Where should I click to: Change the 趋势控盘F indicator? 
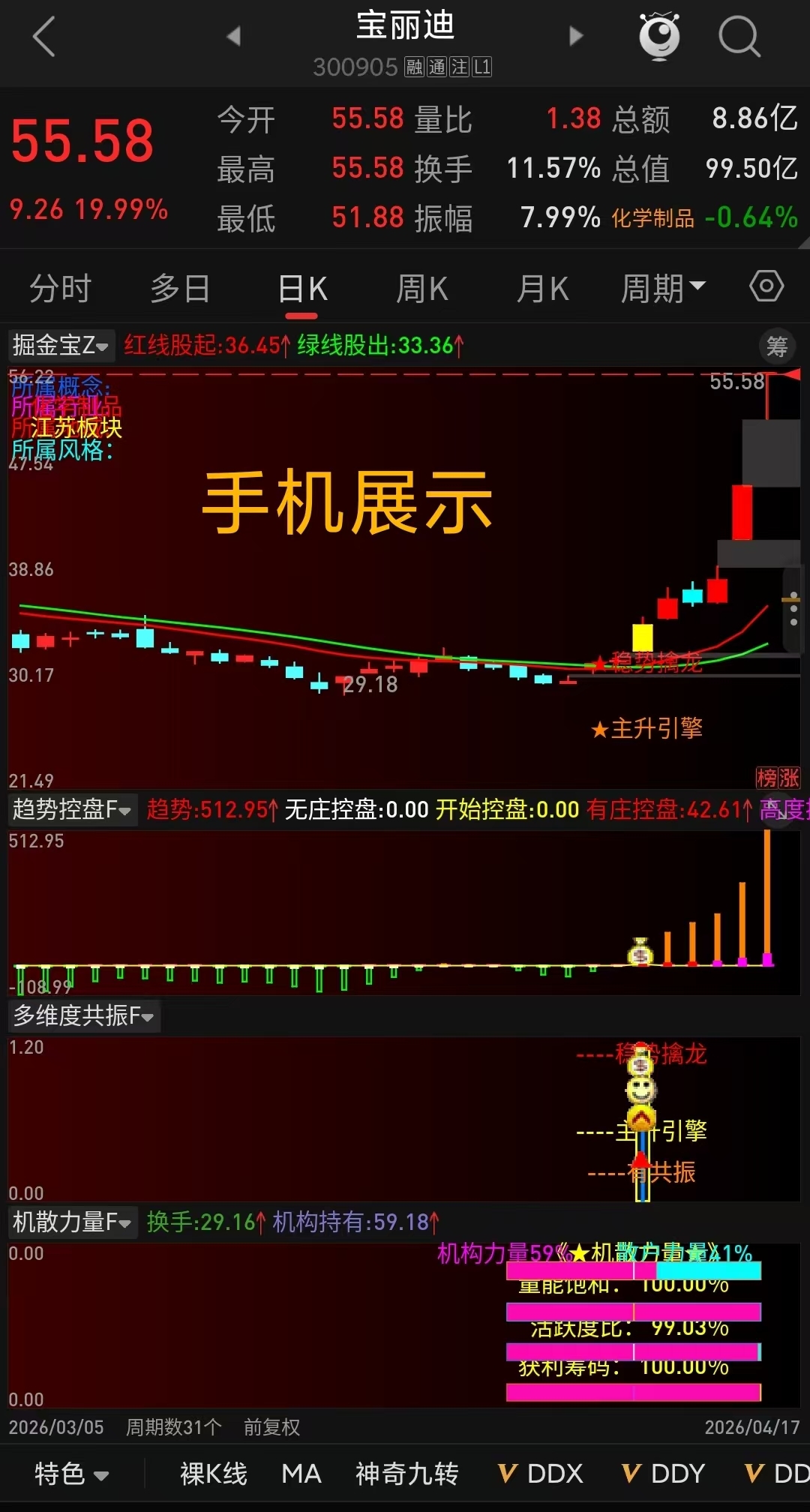[72, 810]
